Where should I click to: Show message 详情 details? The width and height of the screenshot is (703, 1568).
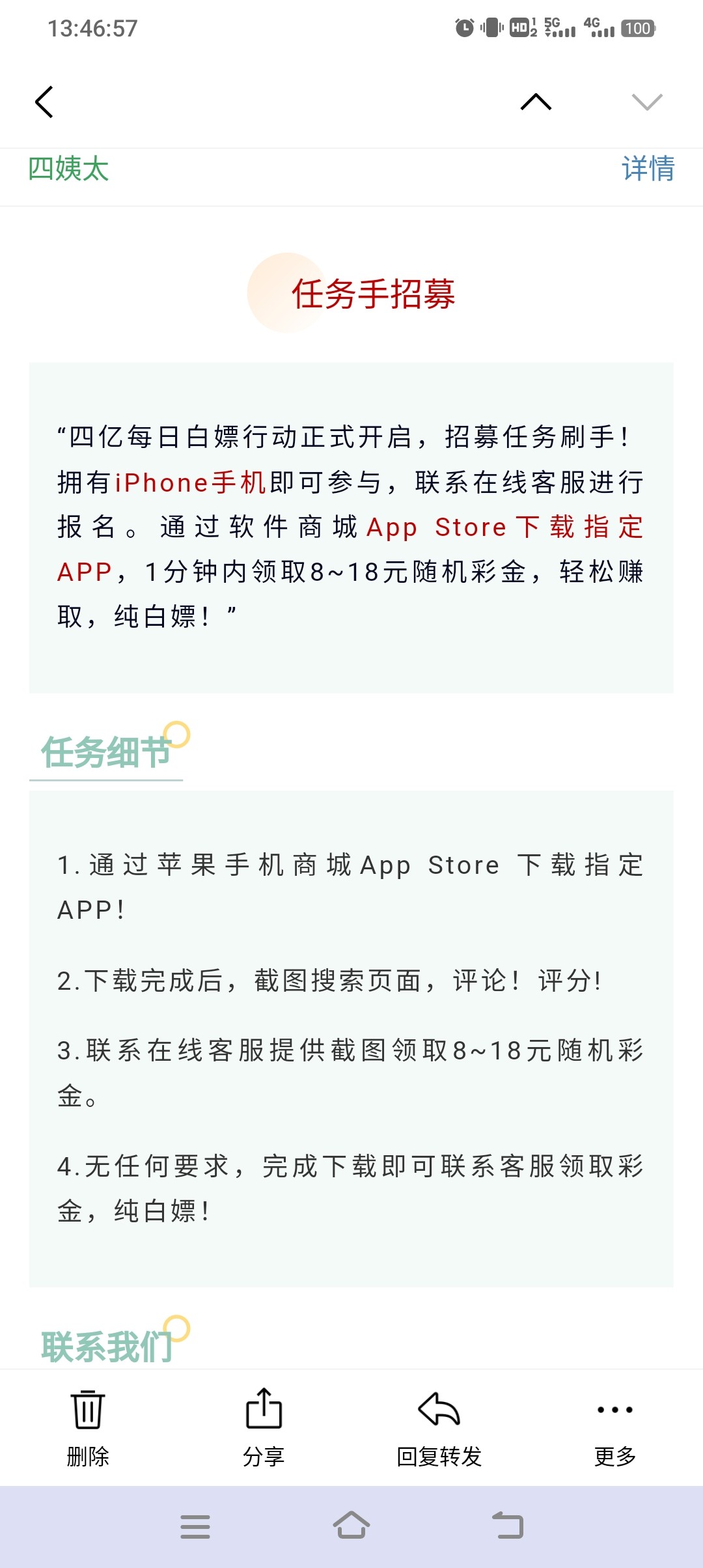tap(648, 169)
